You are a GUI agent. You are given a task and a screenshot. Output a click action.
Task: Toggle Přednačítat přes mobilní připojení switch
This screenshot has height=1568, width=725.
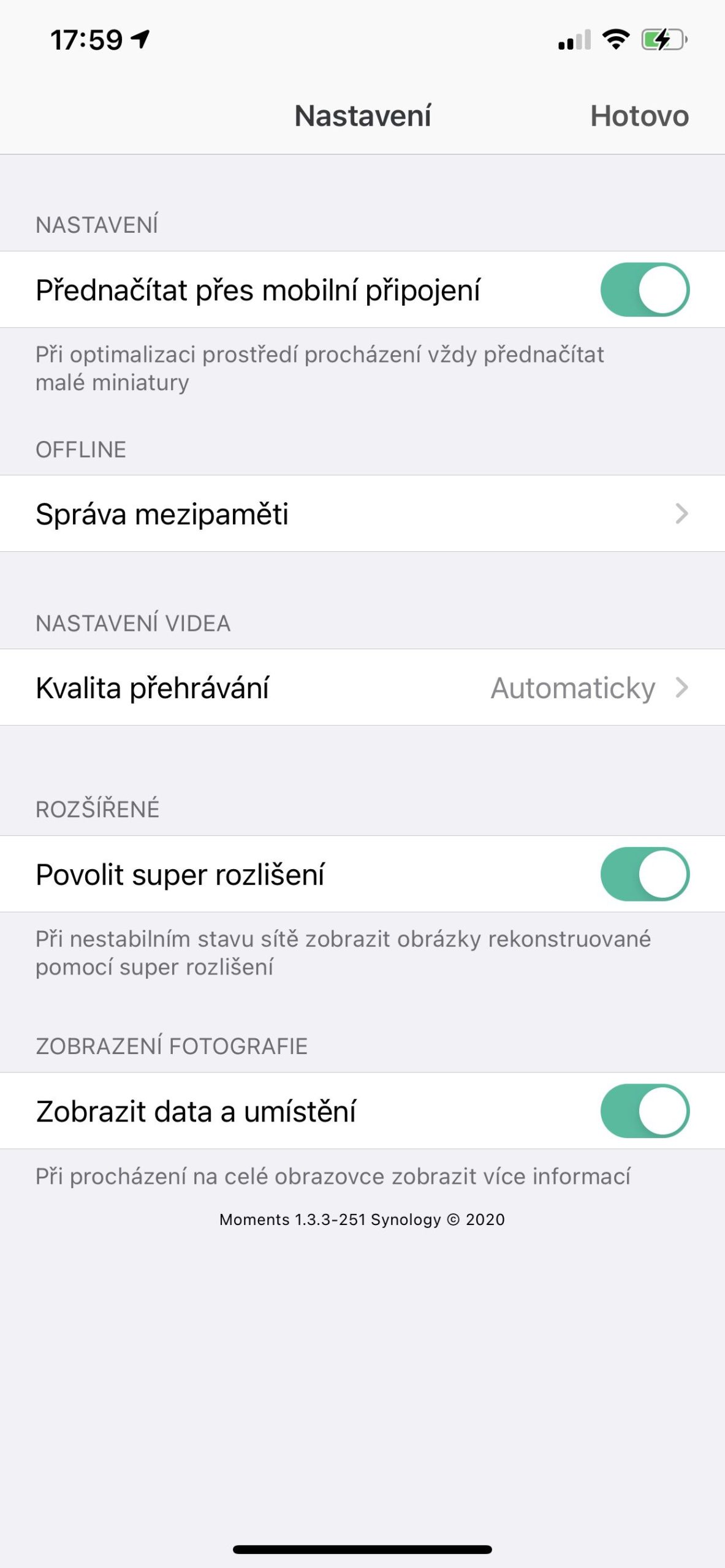click(644, 290)
